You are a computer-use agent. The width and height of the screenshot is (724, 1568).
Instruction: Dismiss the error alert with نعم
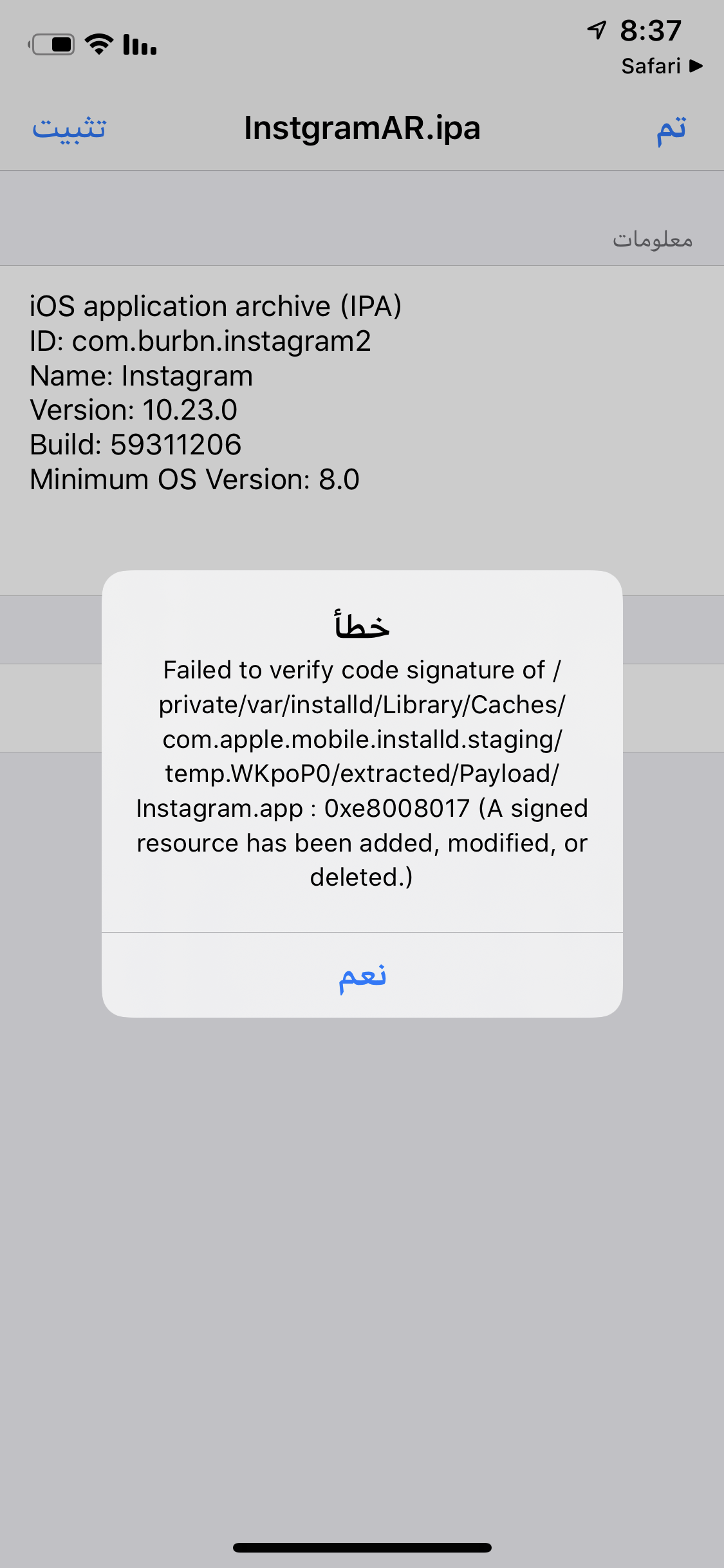[362, 975]
